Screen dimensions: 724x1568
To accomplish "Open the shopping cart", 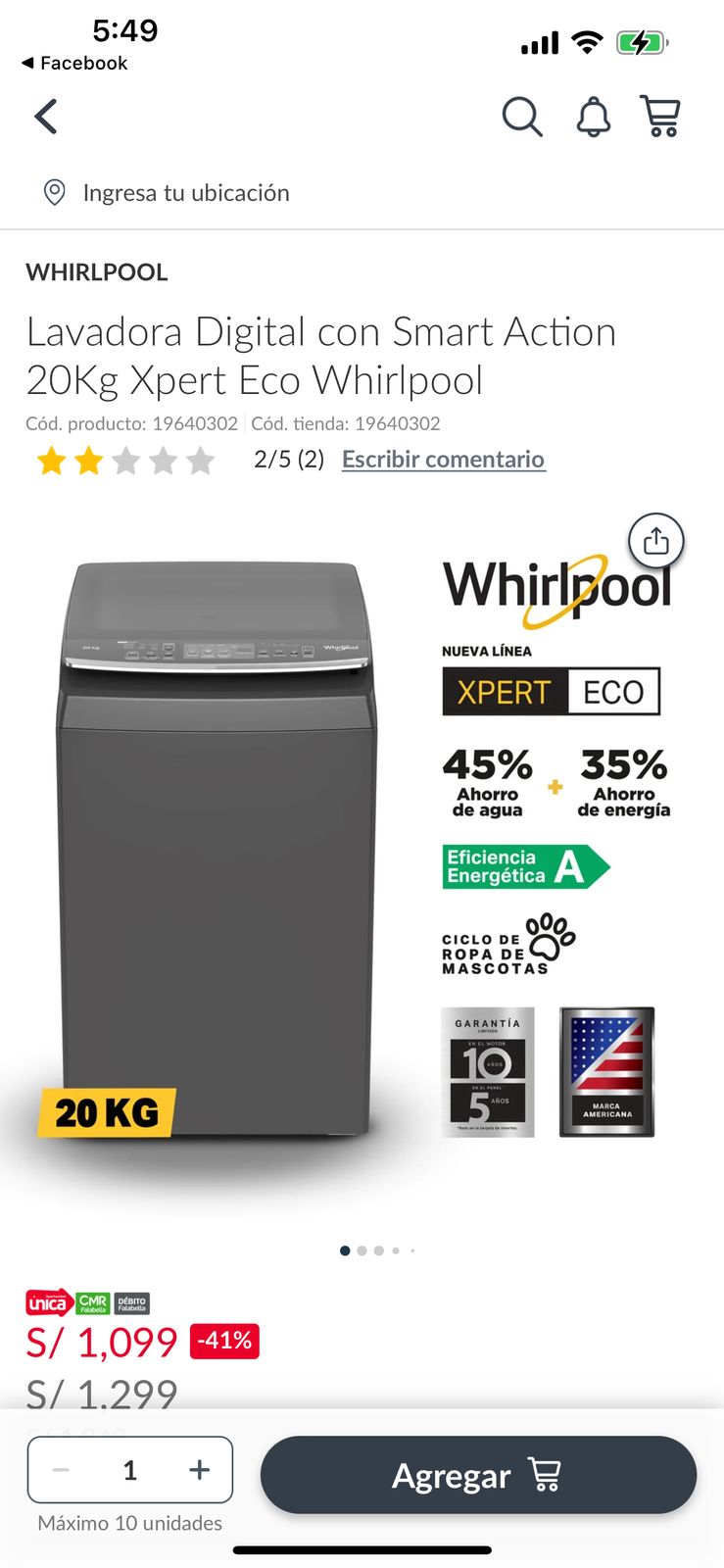I will [660, 117].
